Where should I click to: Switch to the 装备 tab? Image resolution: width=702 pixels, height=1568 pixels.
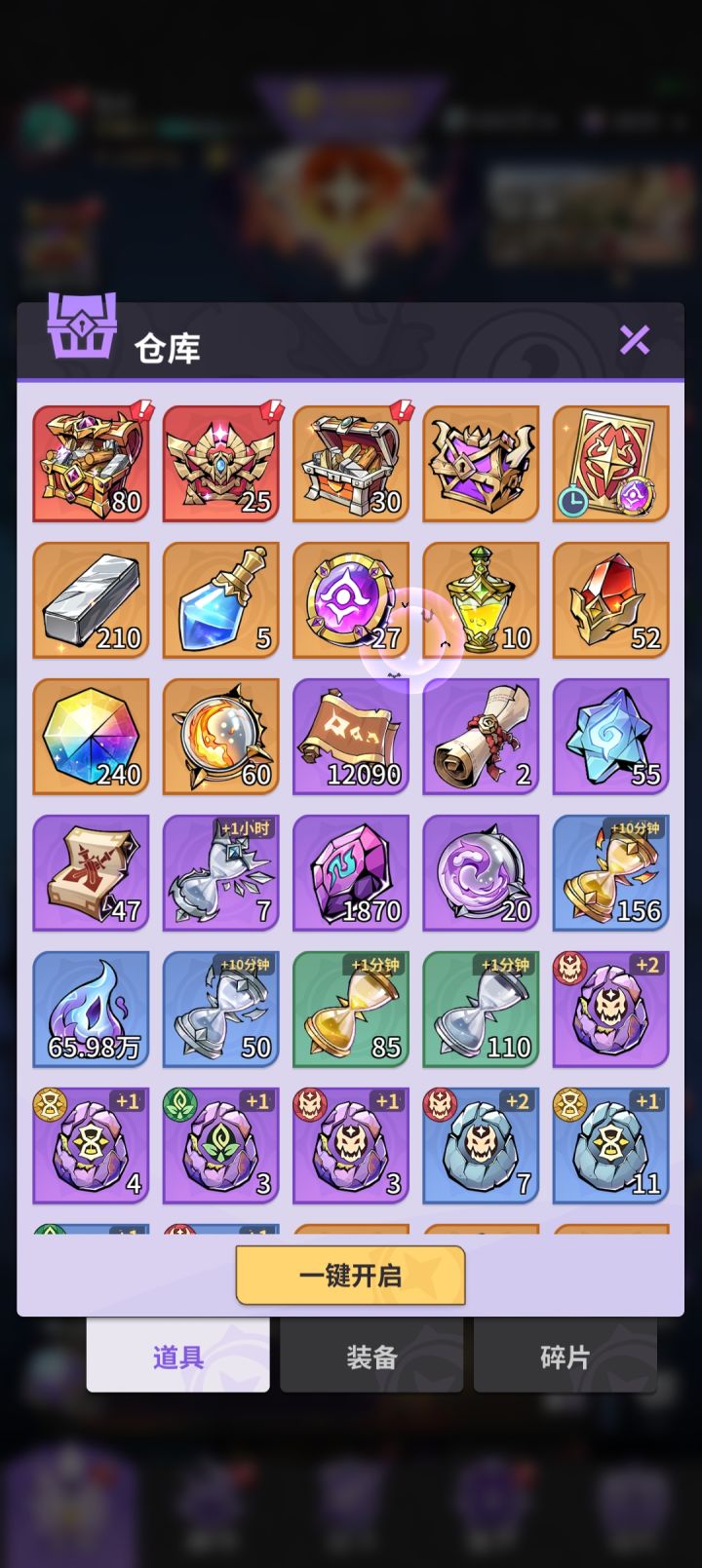[371, 1355]
